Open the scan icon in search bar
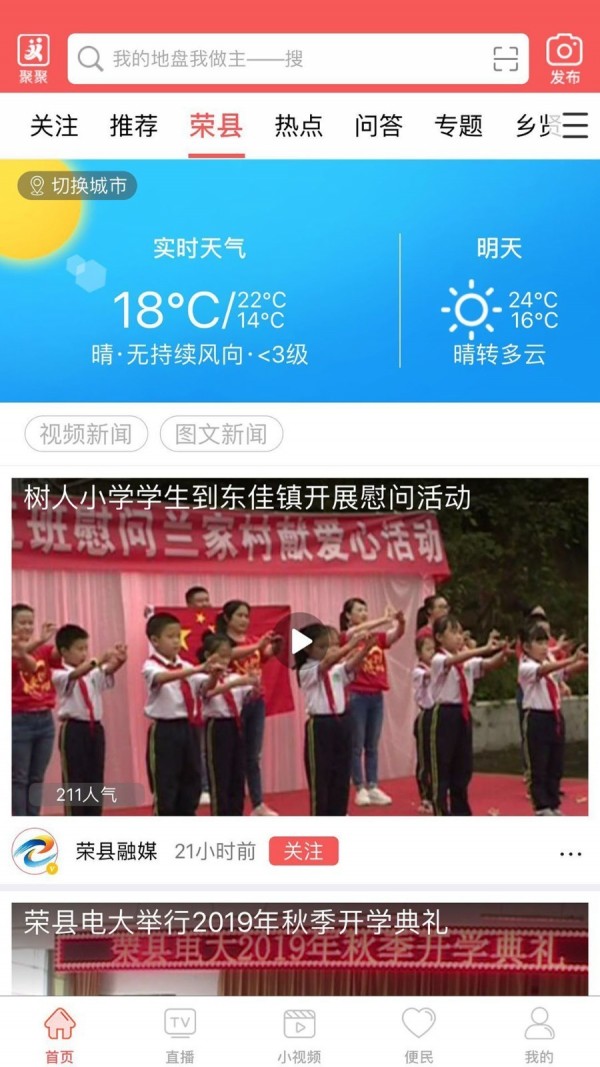Screen dimensions: 600x1067 coord(506,59)
